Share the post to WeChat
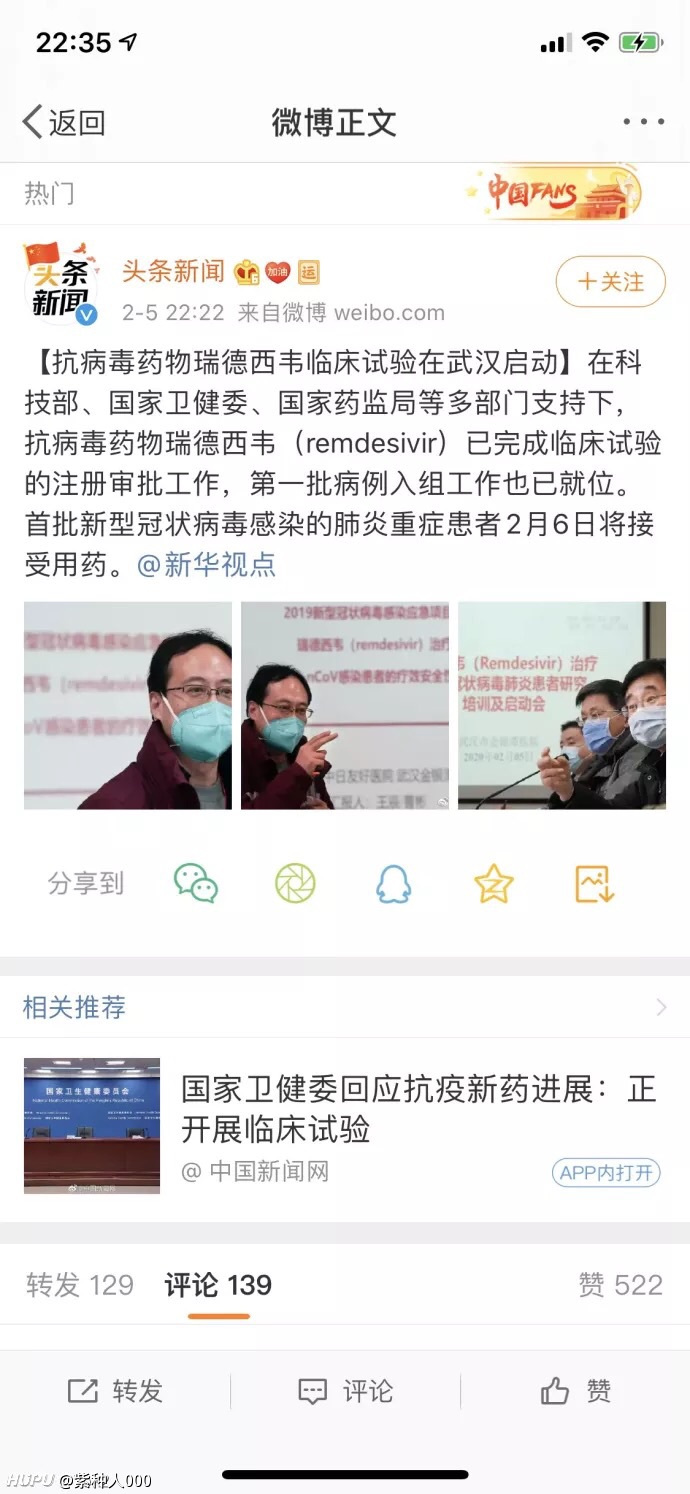 (x=196, y=883)
